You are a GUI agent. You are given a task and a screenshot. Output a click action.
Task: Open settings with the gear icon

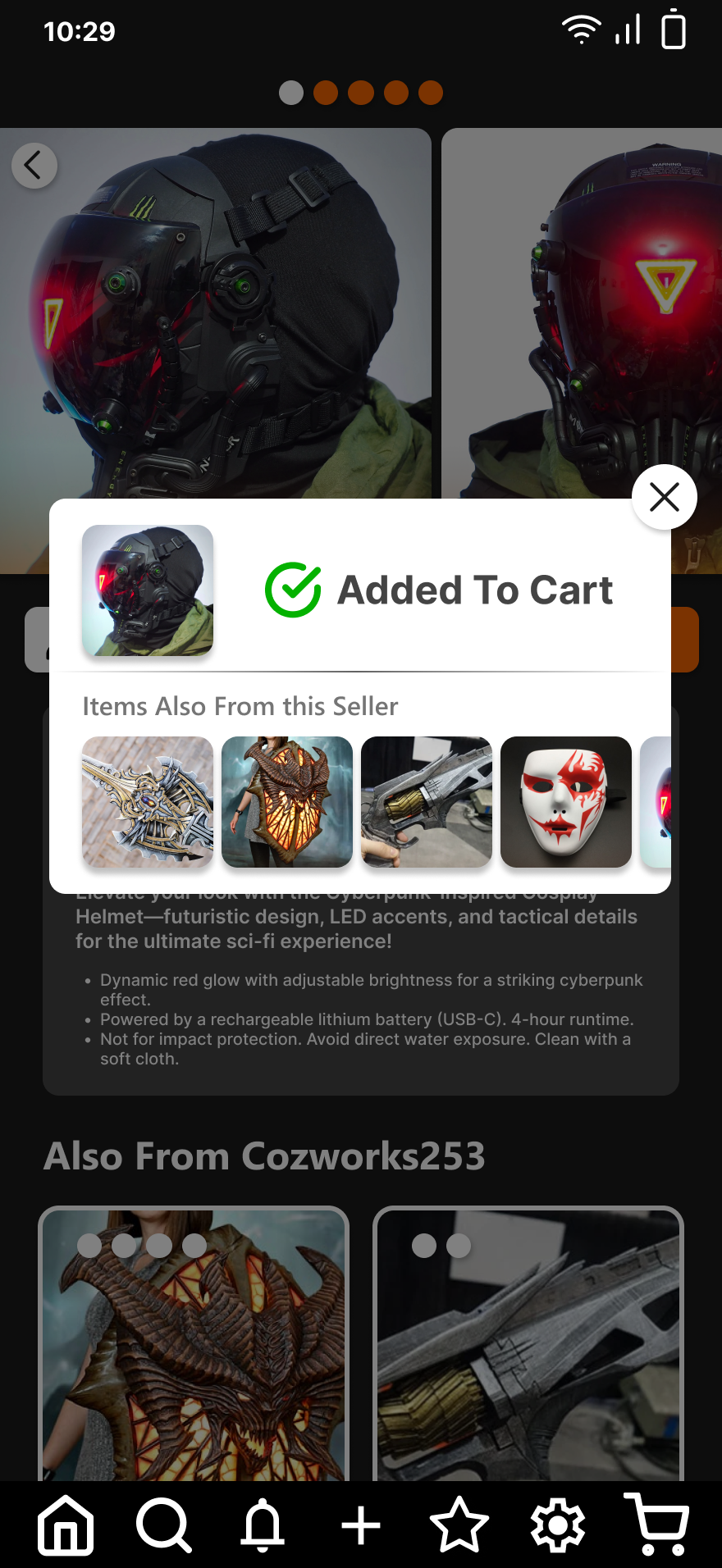point(558,1525)
